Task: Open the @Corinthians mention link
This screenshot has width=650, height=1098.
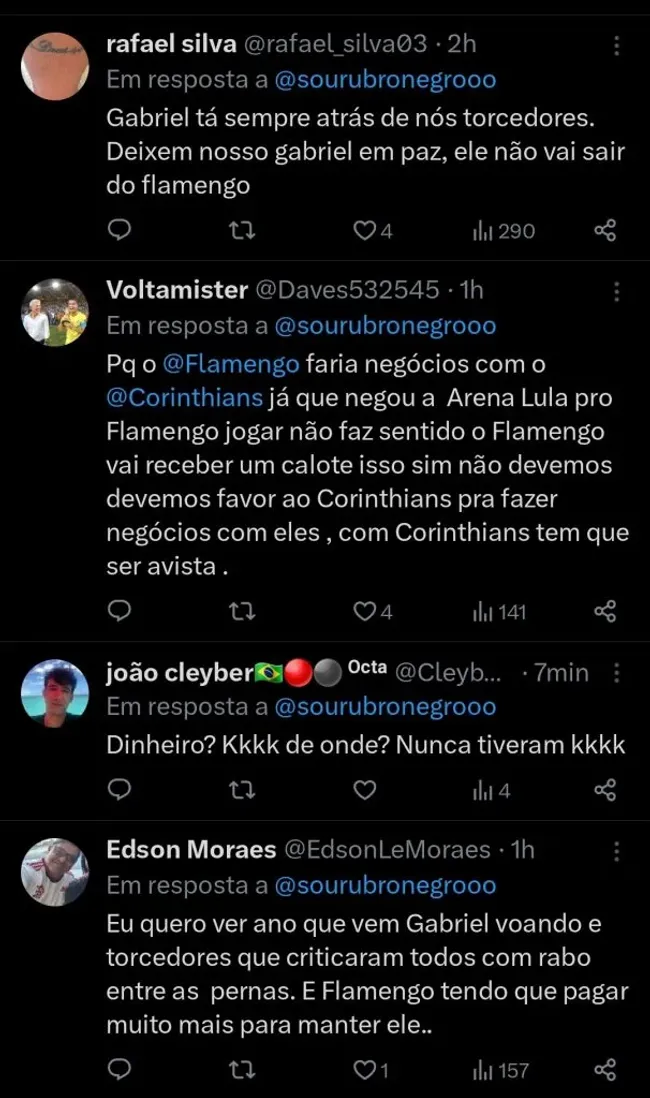Action: [x=184, y=397]
